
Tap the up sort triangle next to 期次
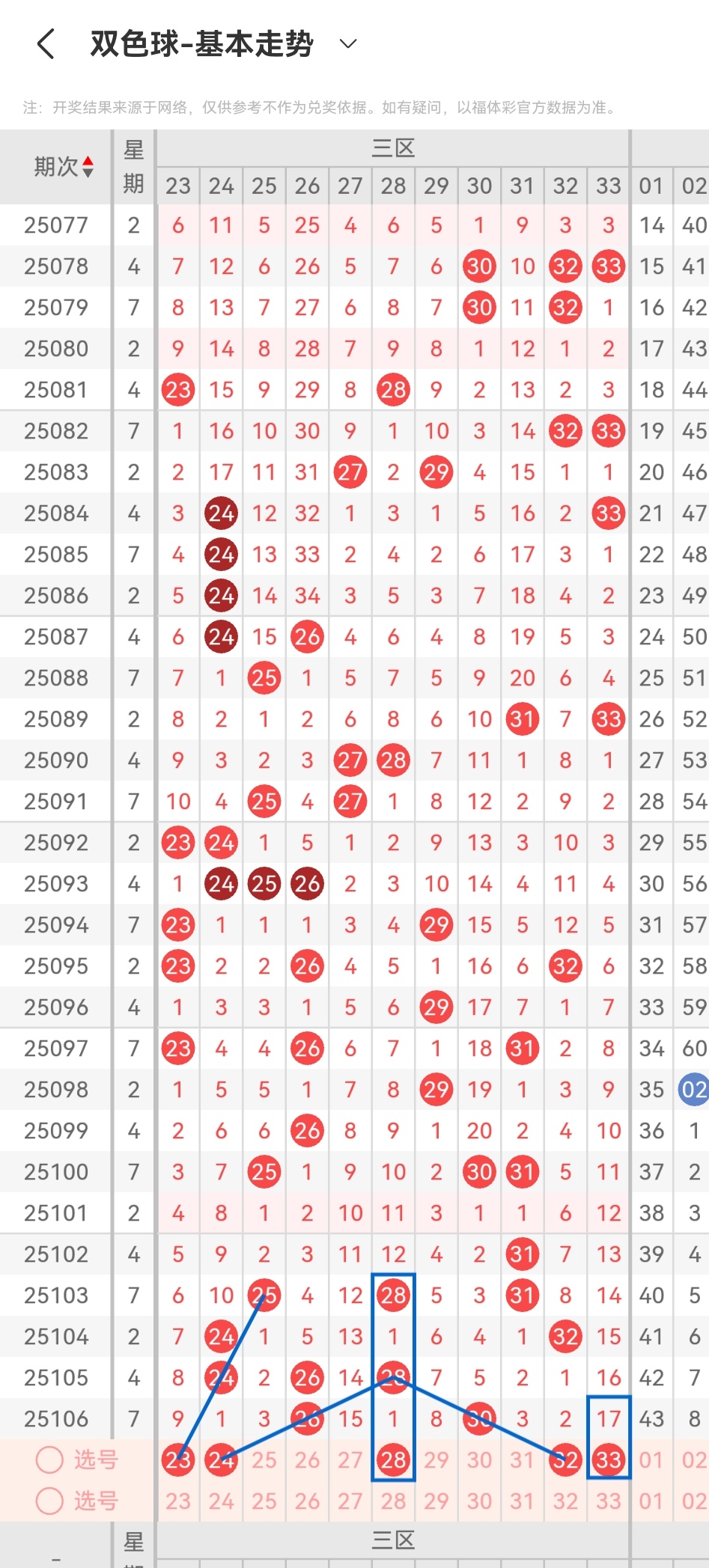point(87,161)
